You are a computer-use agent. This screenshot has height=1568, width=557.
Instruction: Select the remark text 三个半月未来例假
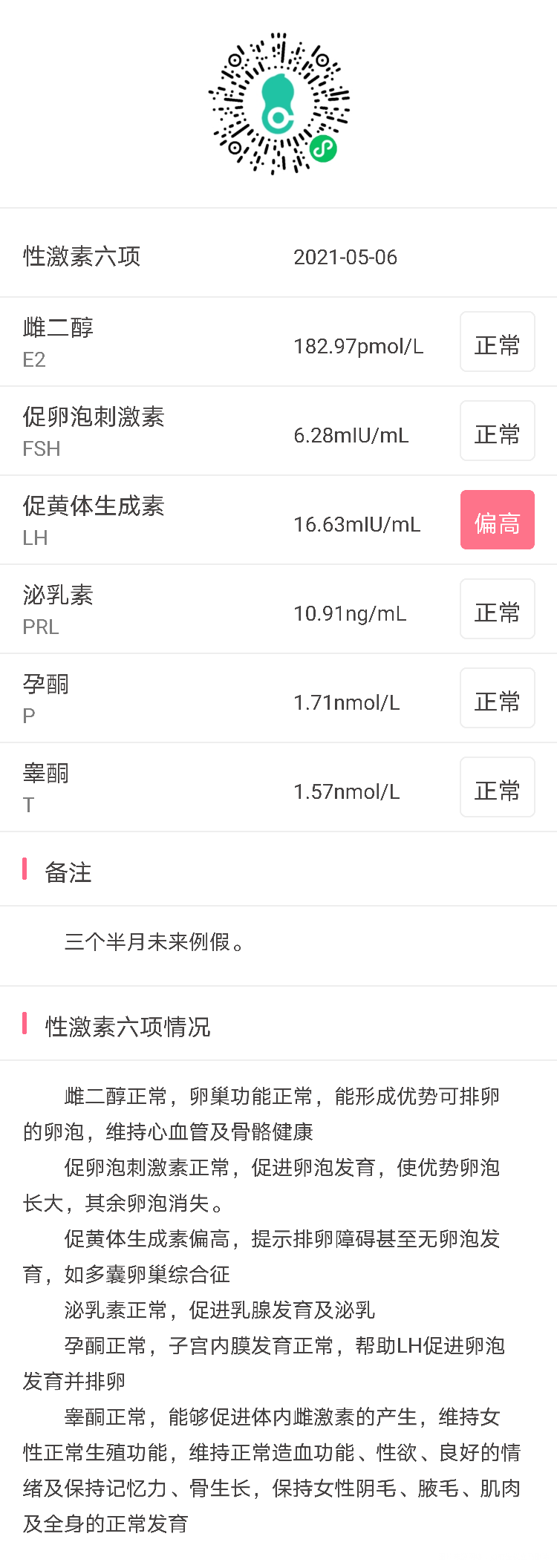[x=156, y=944]
